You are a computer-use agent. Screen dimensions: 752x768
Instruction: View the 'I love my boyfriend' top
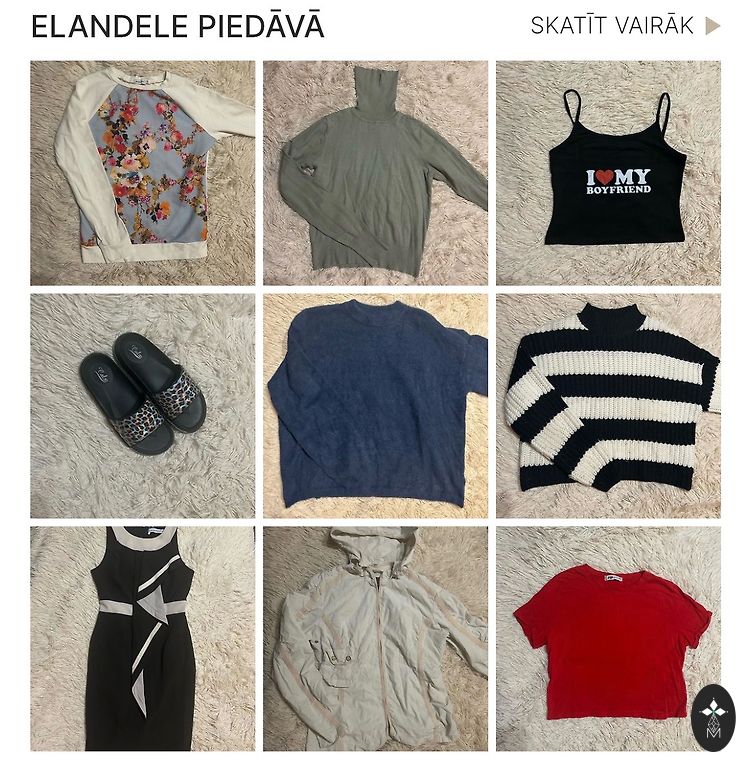[608, 173]
